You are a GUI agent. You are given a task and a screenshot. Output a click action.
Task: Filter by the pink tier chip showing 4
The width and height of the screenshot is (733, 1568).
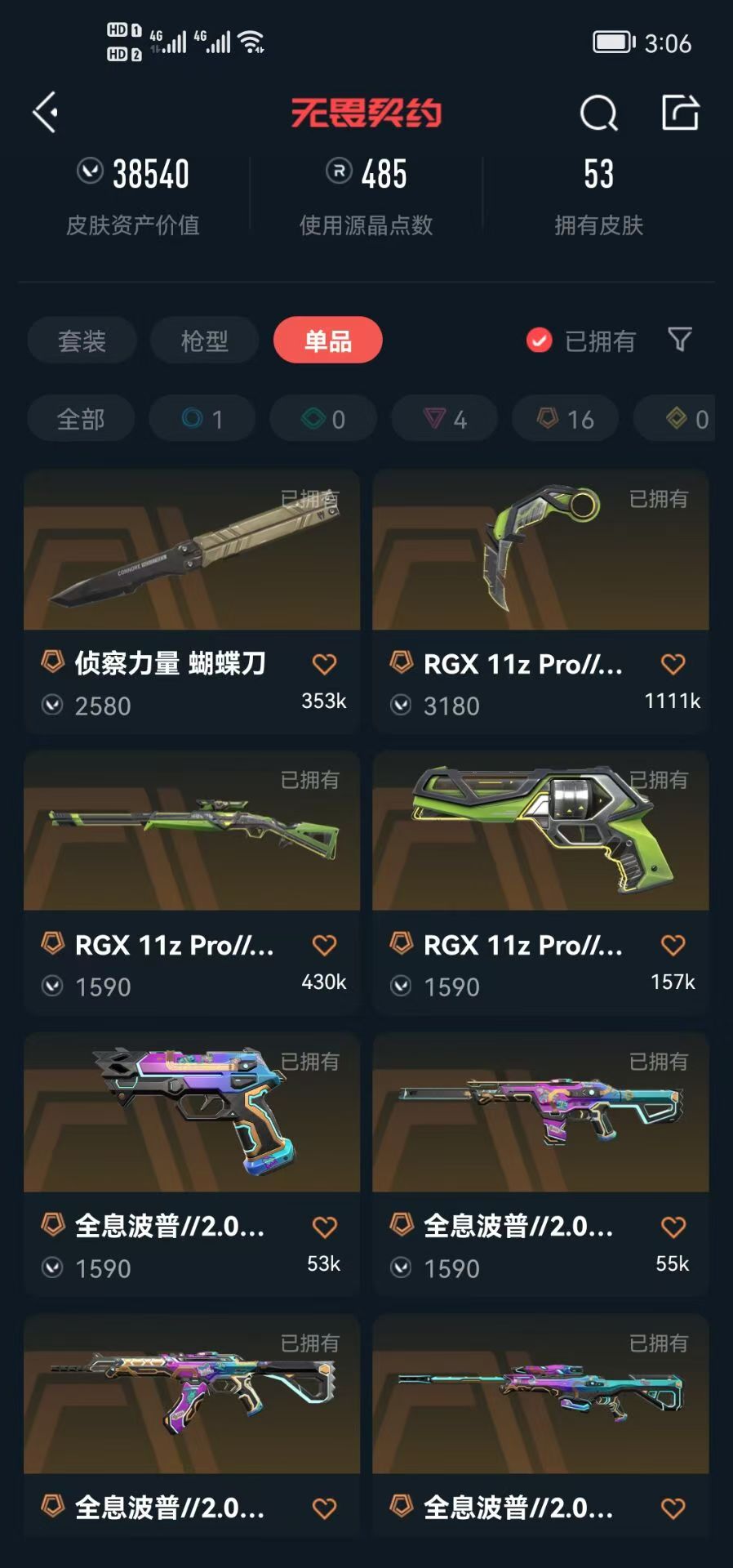(444, 419)
